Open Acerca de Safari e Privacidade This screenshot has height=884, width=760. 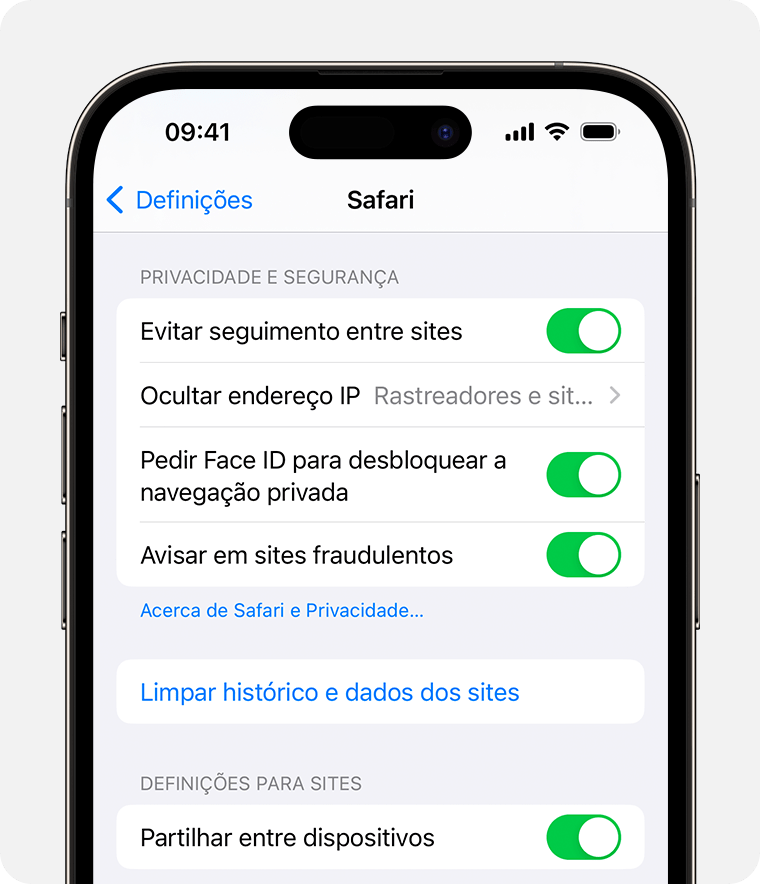coord(280,610)
